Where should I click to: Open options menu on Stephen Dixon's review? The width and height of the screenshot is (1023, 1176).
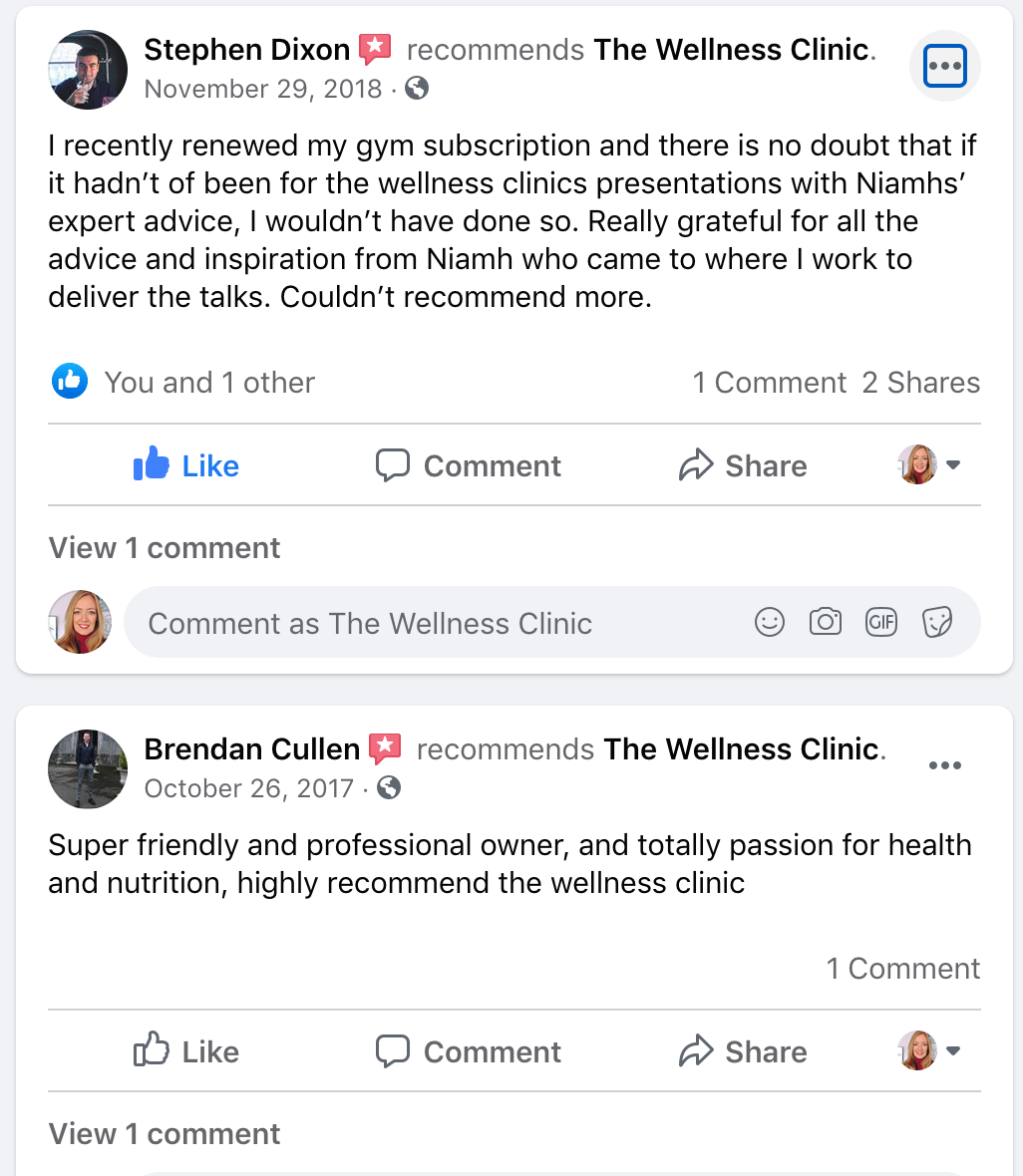944,68
